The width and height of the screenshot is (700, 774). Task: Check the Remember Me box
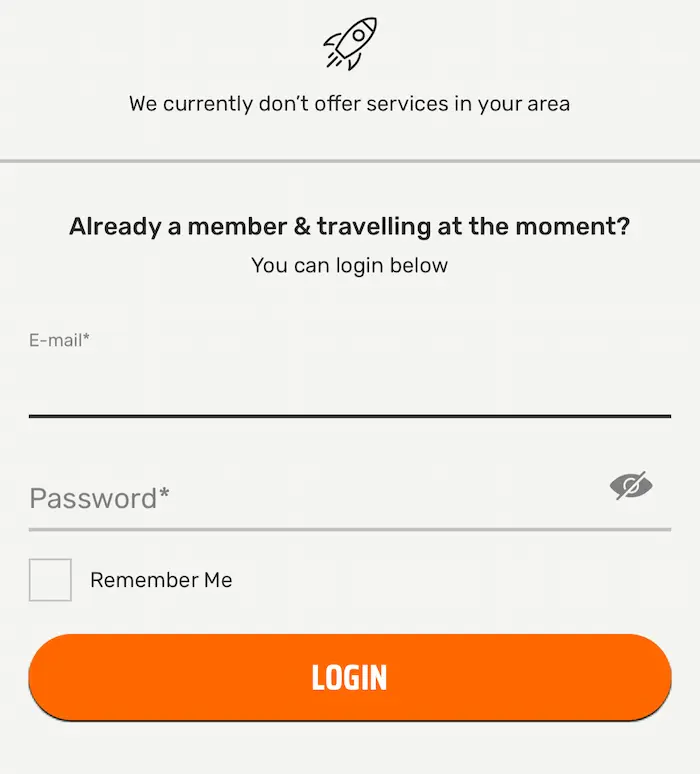[x=50, y=580]
